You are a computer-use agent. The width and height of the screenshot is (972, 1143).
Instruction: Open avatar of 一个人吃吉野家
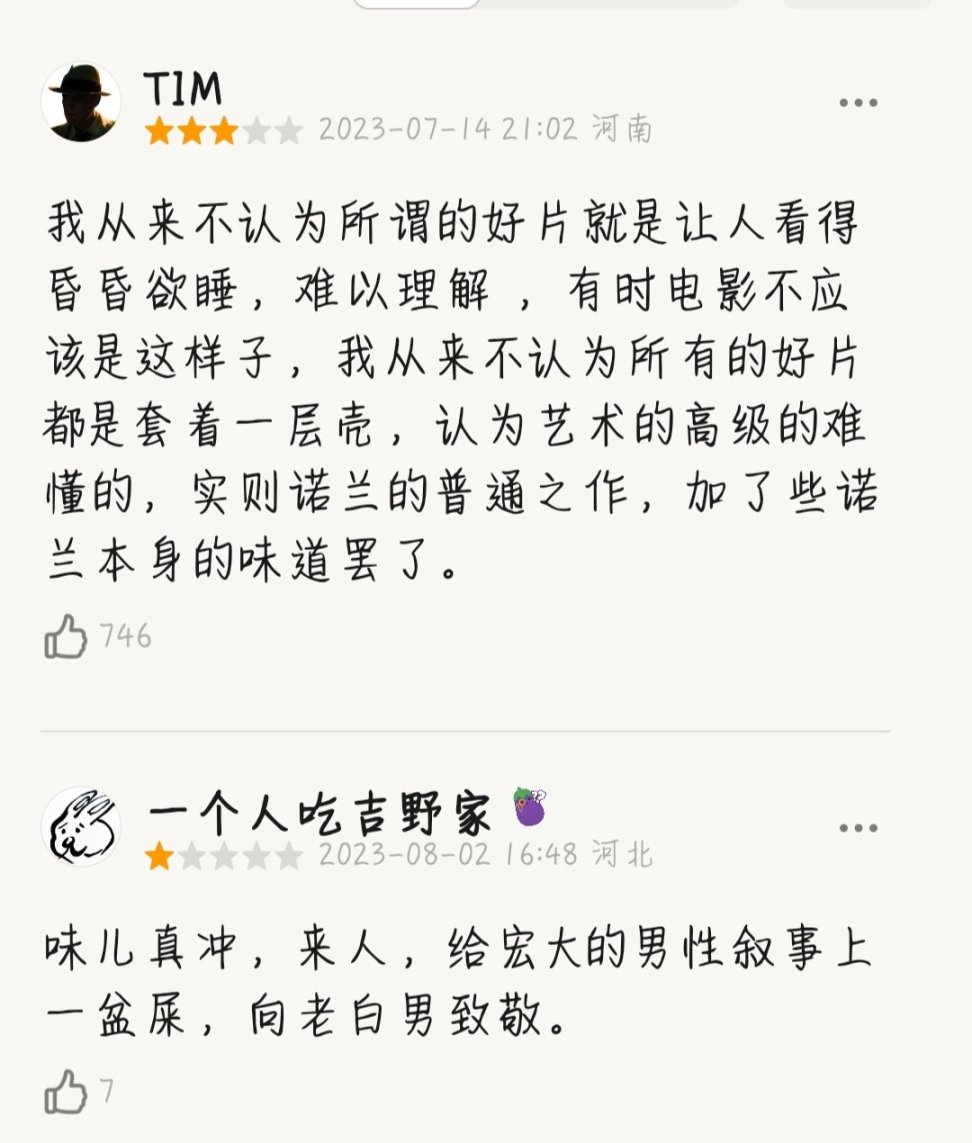(80, 826)
